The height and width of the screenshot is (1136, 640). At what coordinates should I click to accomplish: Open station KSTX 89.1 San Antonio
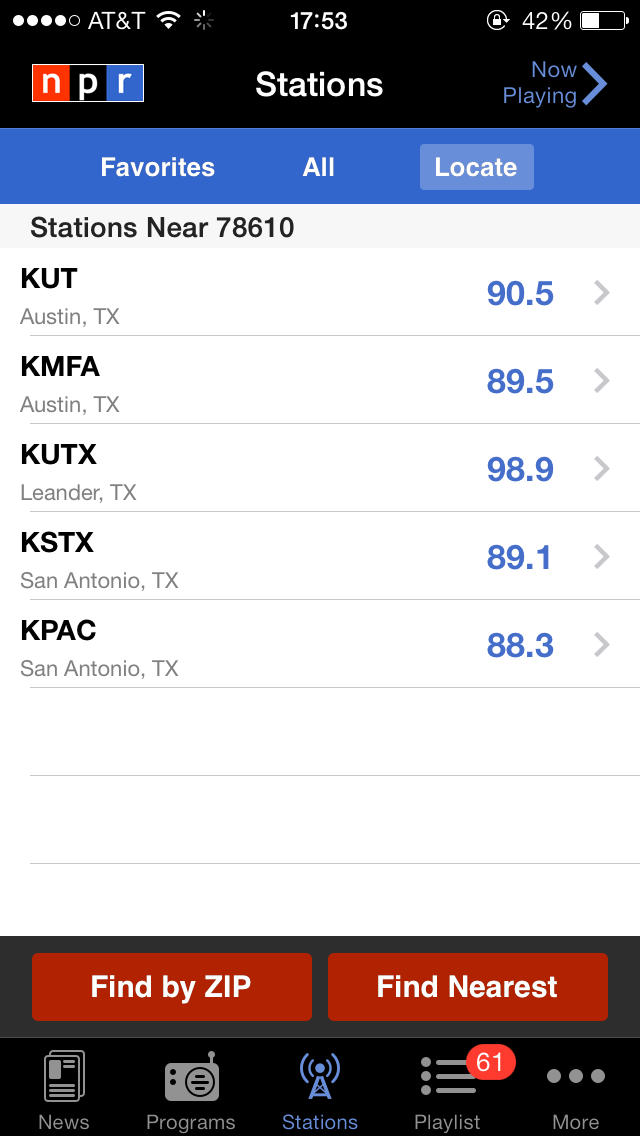tap(320, 556)
